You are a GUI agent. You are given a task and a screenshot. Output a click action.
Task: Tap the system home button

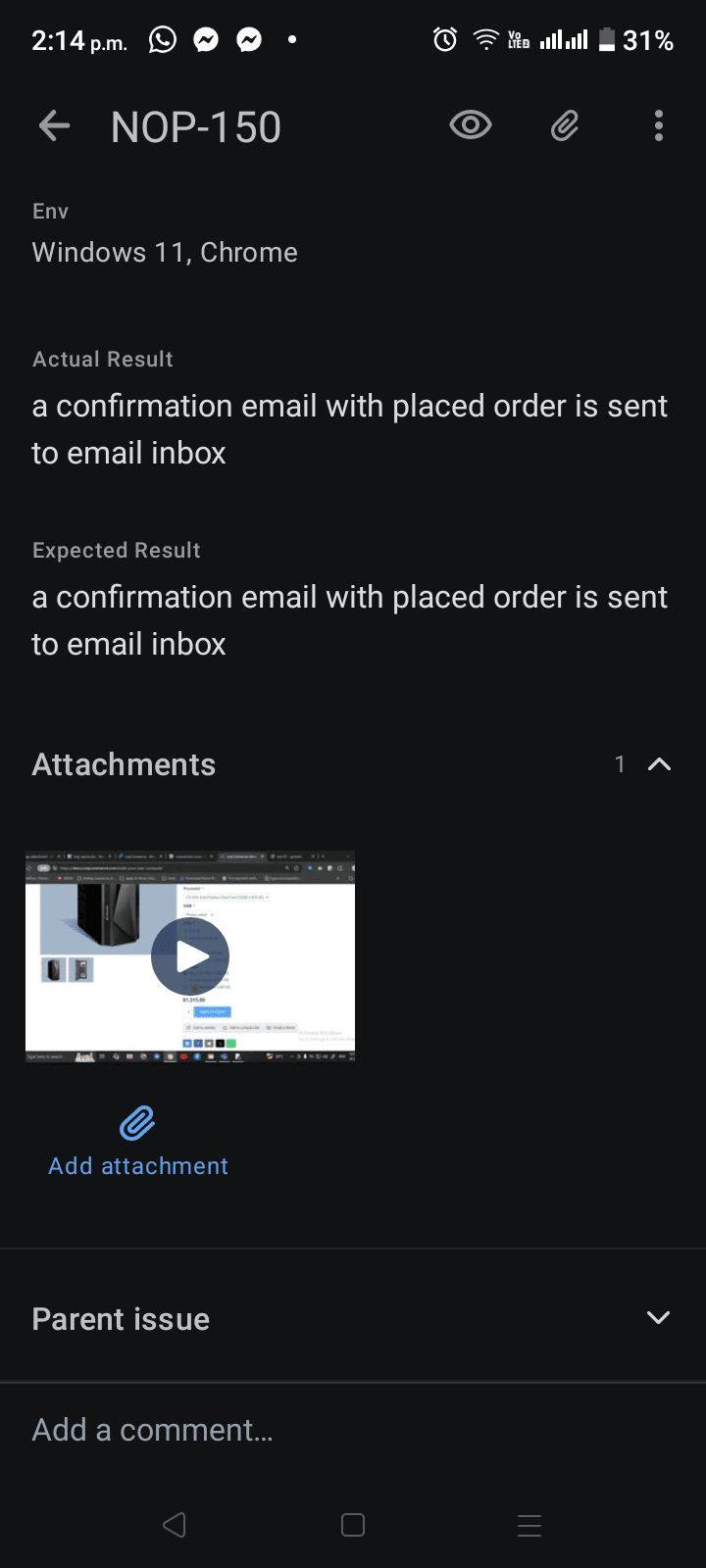(x=353, y=1525)
